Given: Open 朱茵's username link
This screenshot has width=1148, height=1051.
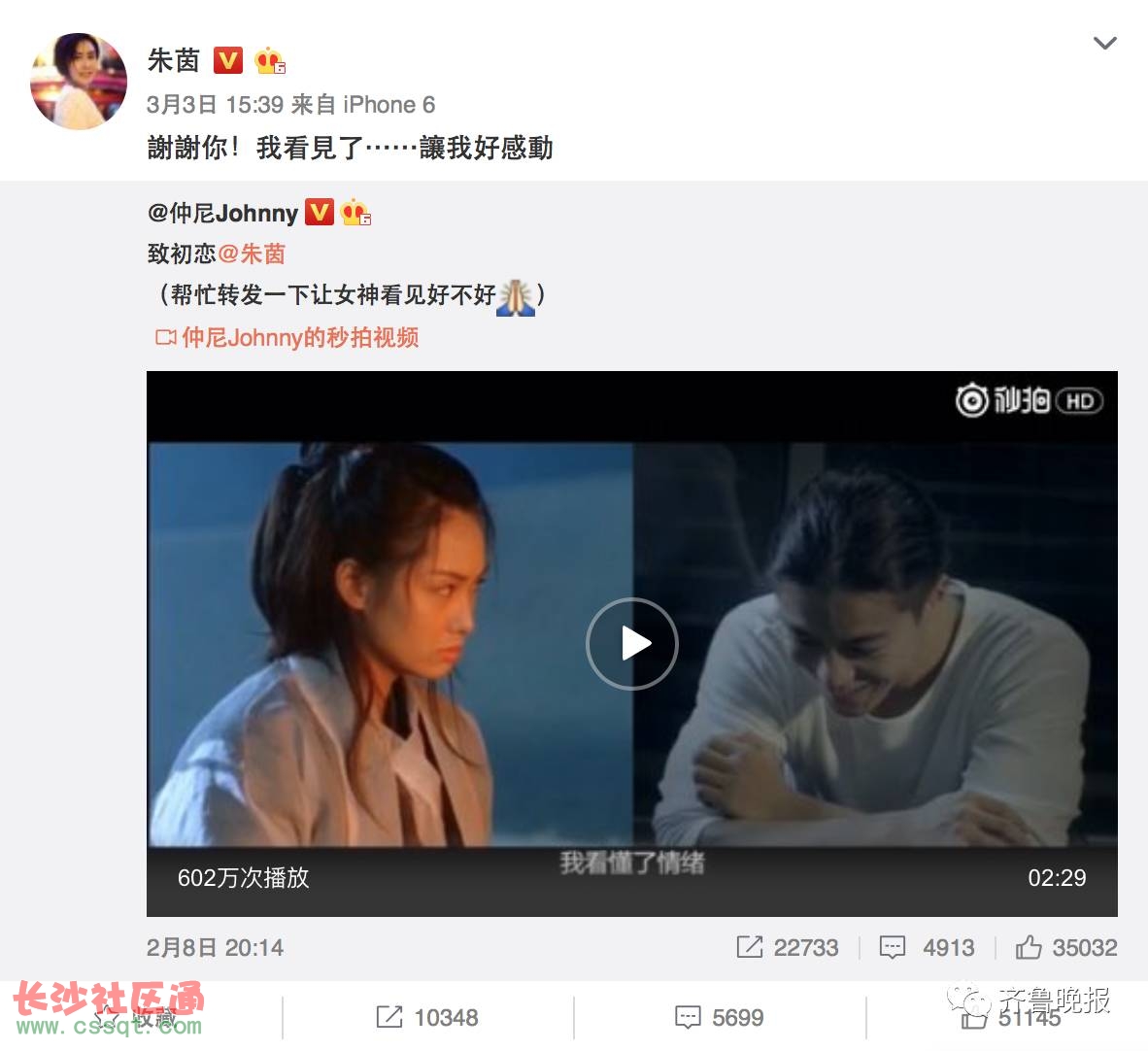Looking at the screenshot, I should point(173,61).
